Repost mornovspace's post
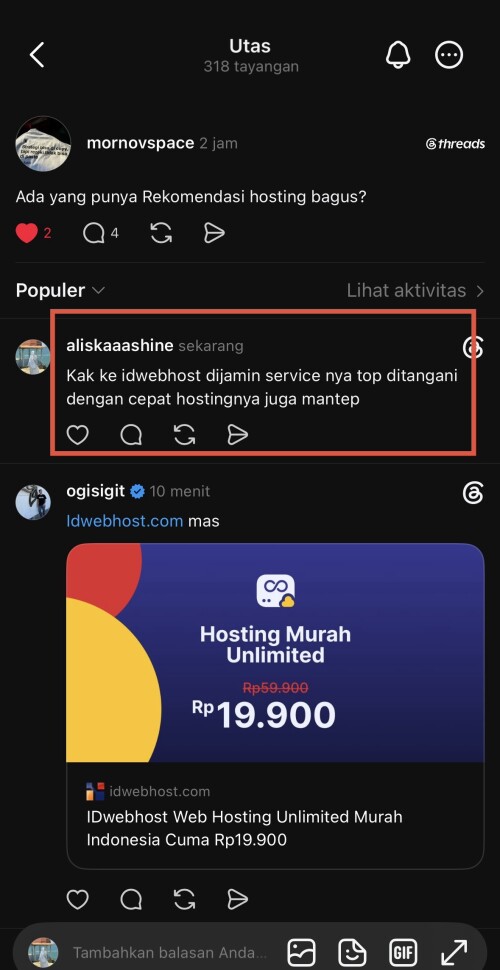The height and width of the screenshot is (970, 500). (x=161, y=233)
